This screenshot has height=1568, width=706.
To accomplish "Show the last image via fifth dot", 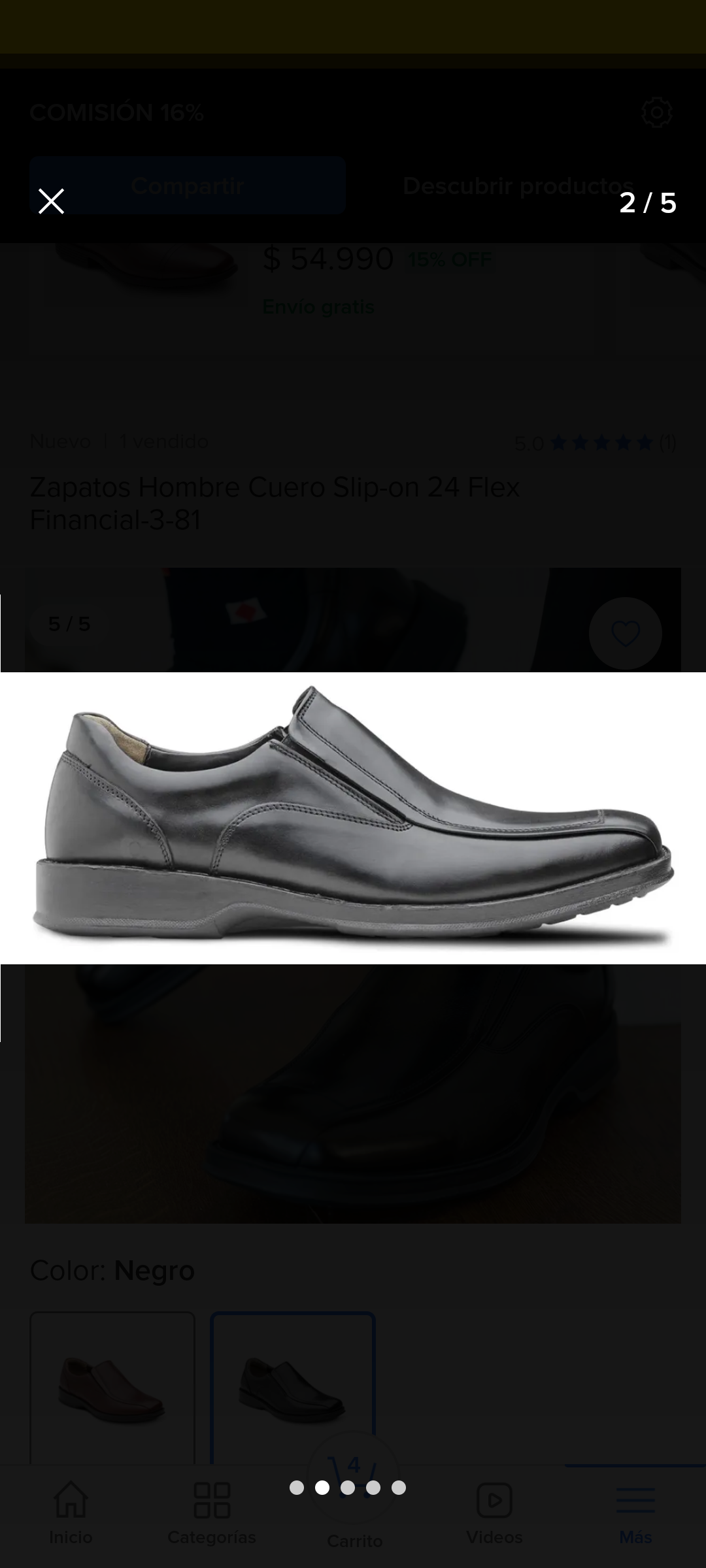I will coord(399,1488).
